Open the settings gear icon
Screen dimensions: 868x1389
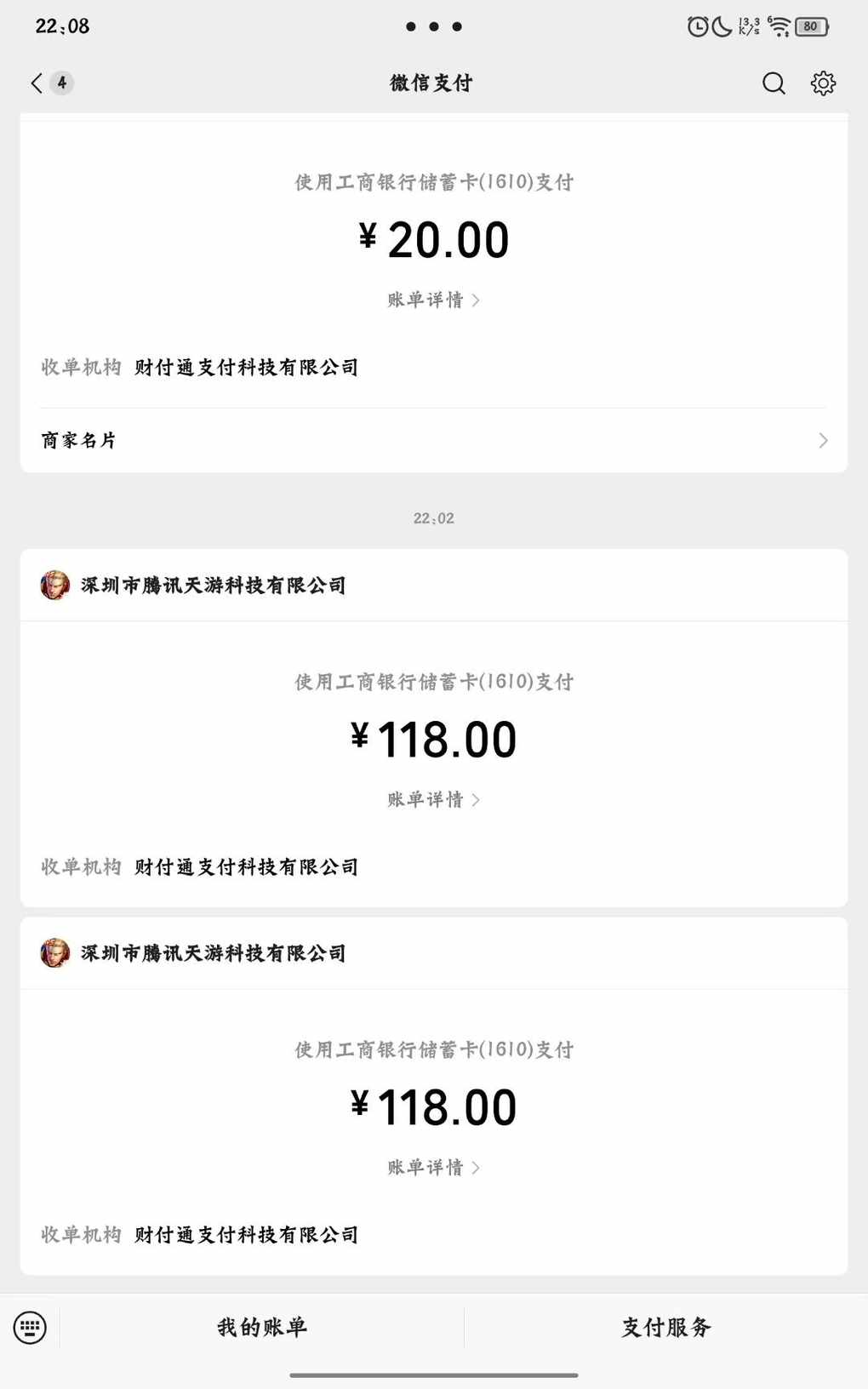(x=823, y=83)
